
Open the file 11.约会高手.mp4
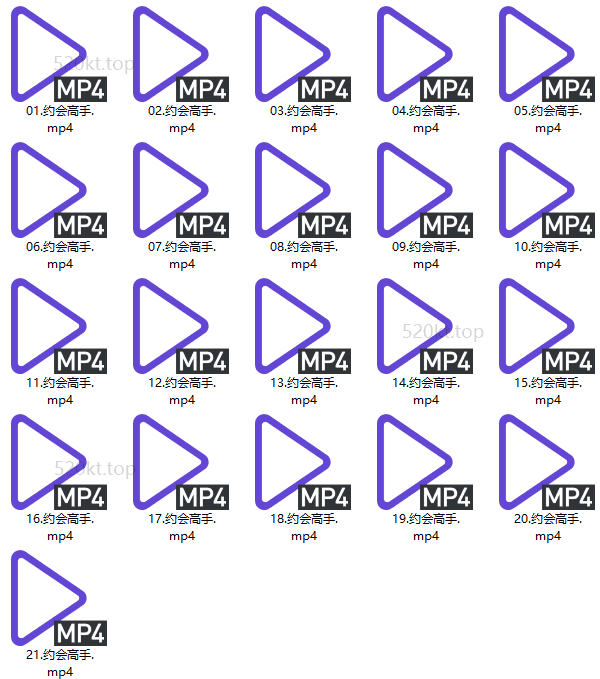(x=58, y=327)
